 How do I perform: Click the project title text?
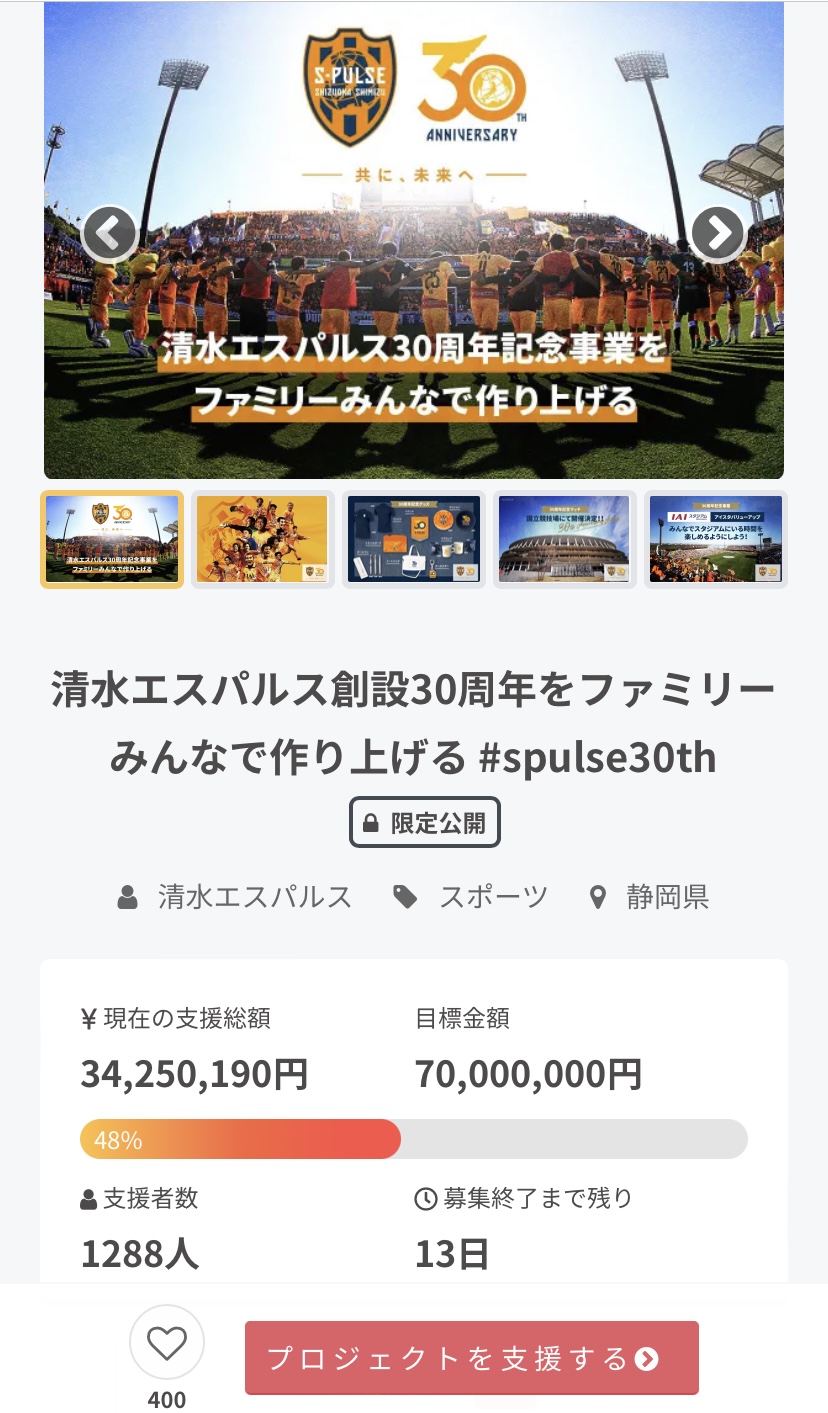click(414, 722)
